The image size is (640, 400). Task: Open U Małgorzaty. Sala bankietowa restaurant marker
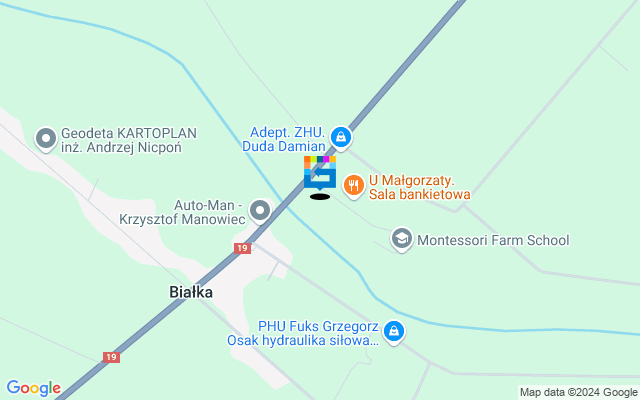point(353,186)
